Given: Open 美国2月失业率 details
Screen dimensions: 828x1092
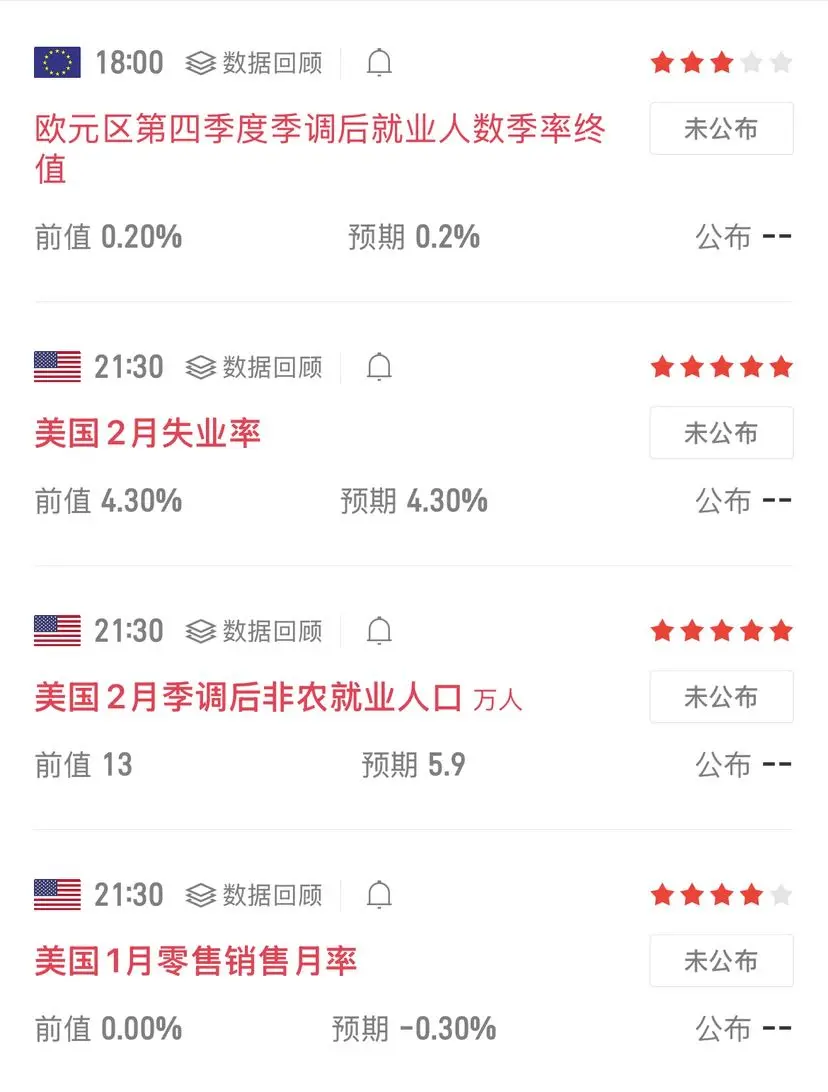Looking at the screenshot, I should coord(148,434).
